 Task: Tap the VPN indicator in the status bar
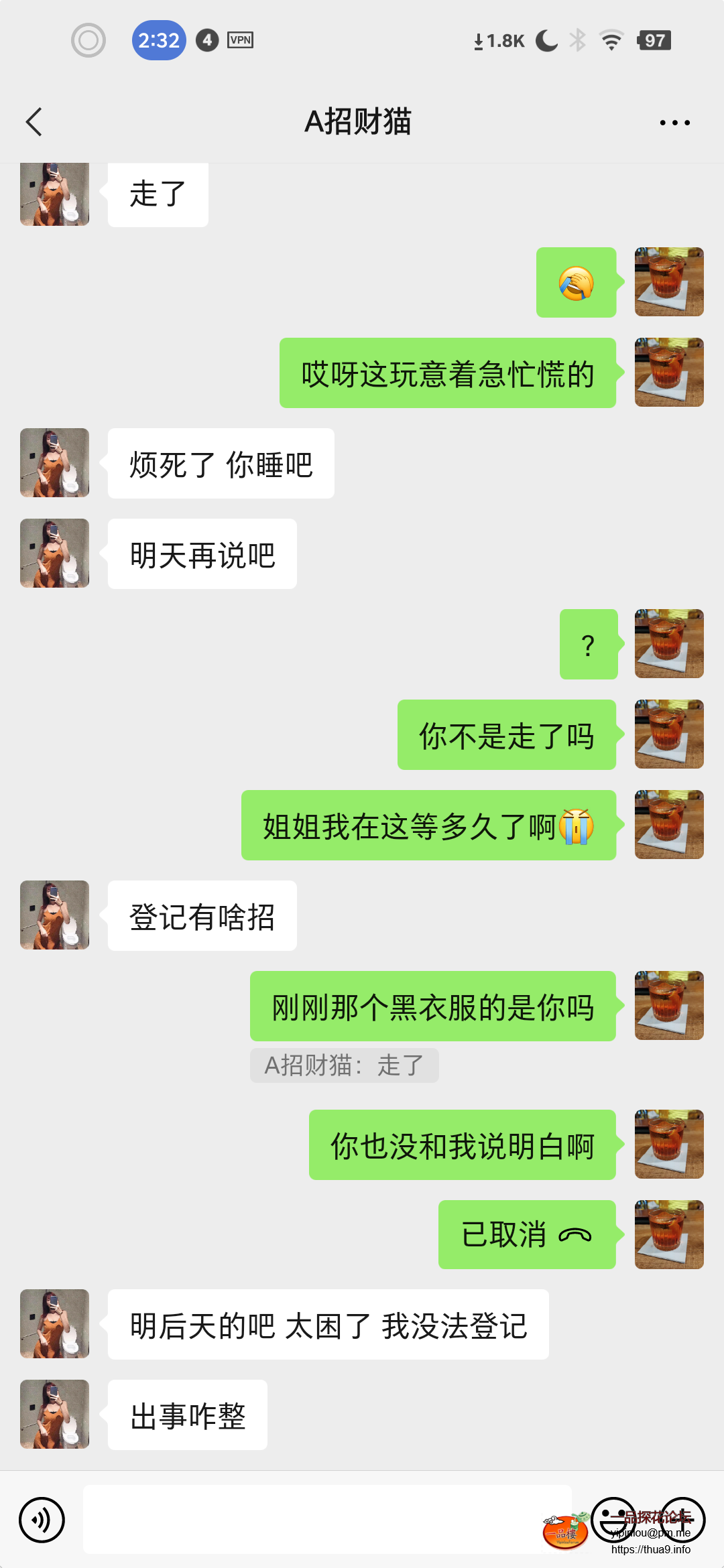[241, 40]
